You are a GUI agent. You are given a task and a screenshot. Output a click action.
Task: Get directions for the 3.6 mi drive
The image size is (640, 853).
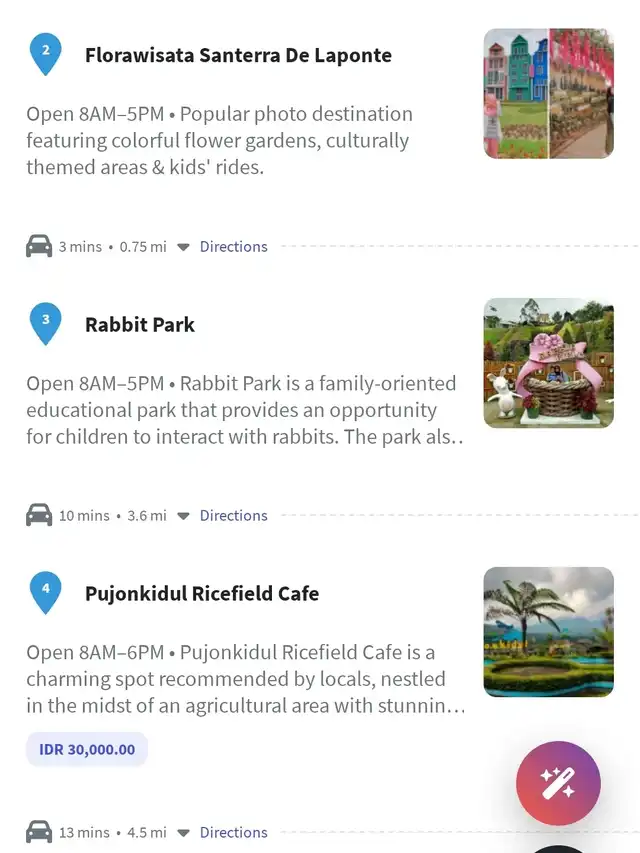[233, 516]
